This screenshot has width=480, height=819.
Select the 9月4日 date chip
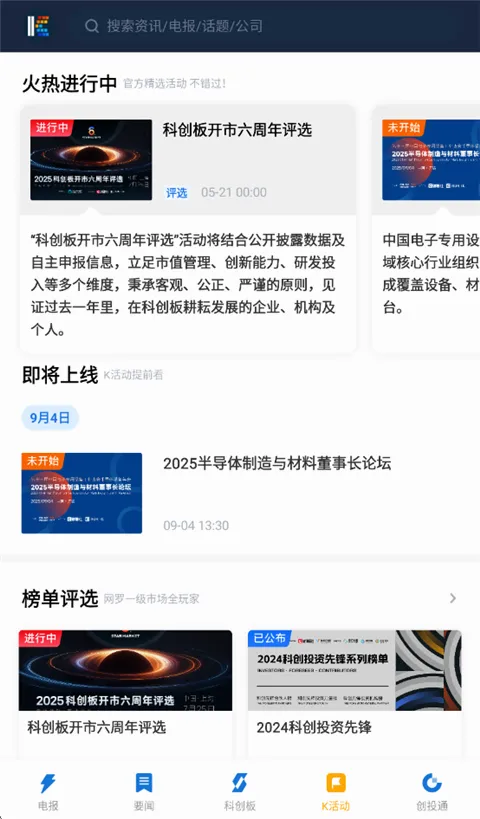point(50,418)
